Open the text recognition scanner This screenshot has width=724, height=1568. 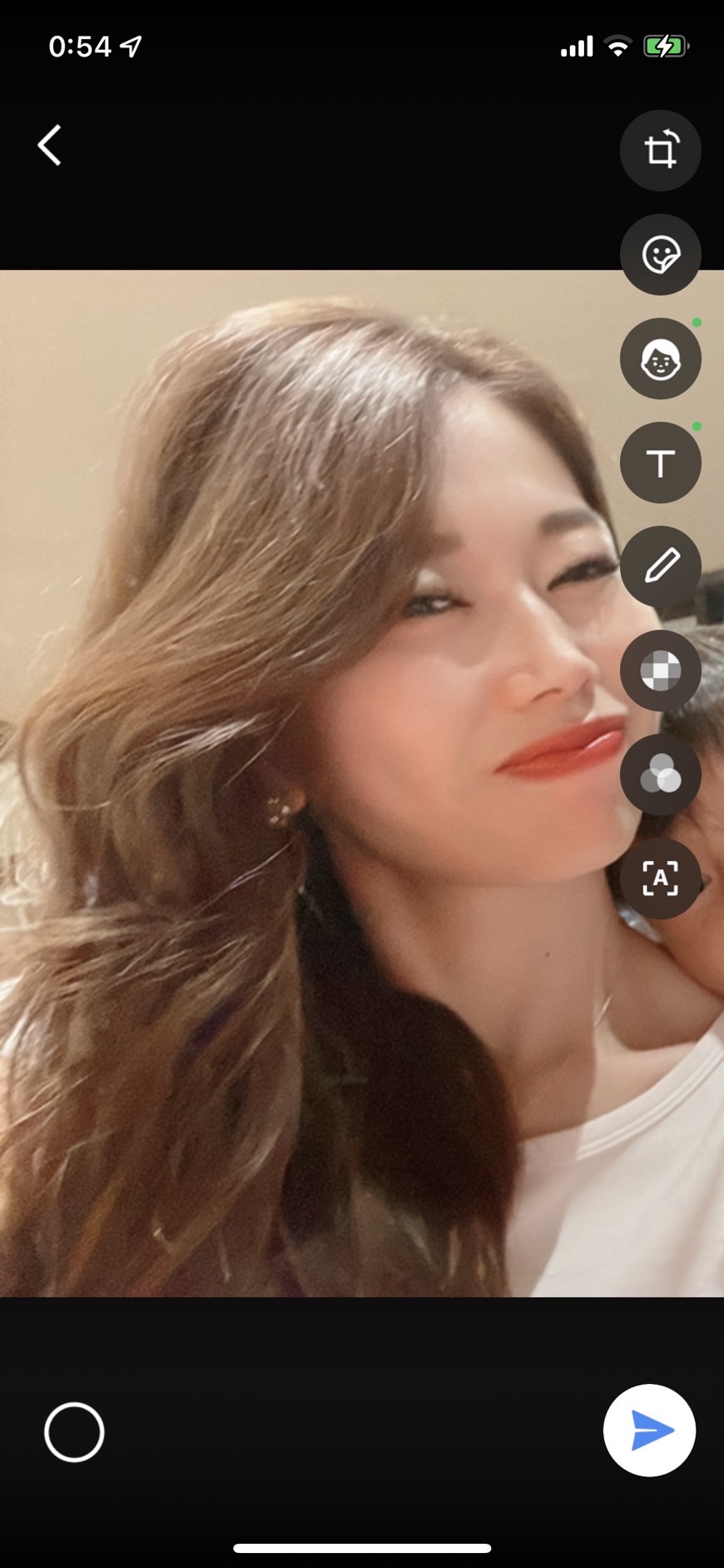660,879
